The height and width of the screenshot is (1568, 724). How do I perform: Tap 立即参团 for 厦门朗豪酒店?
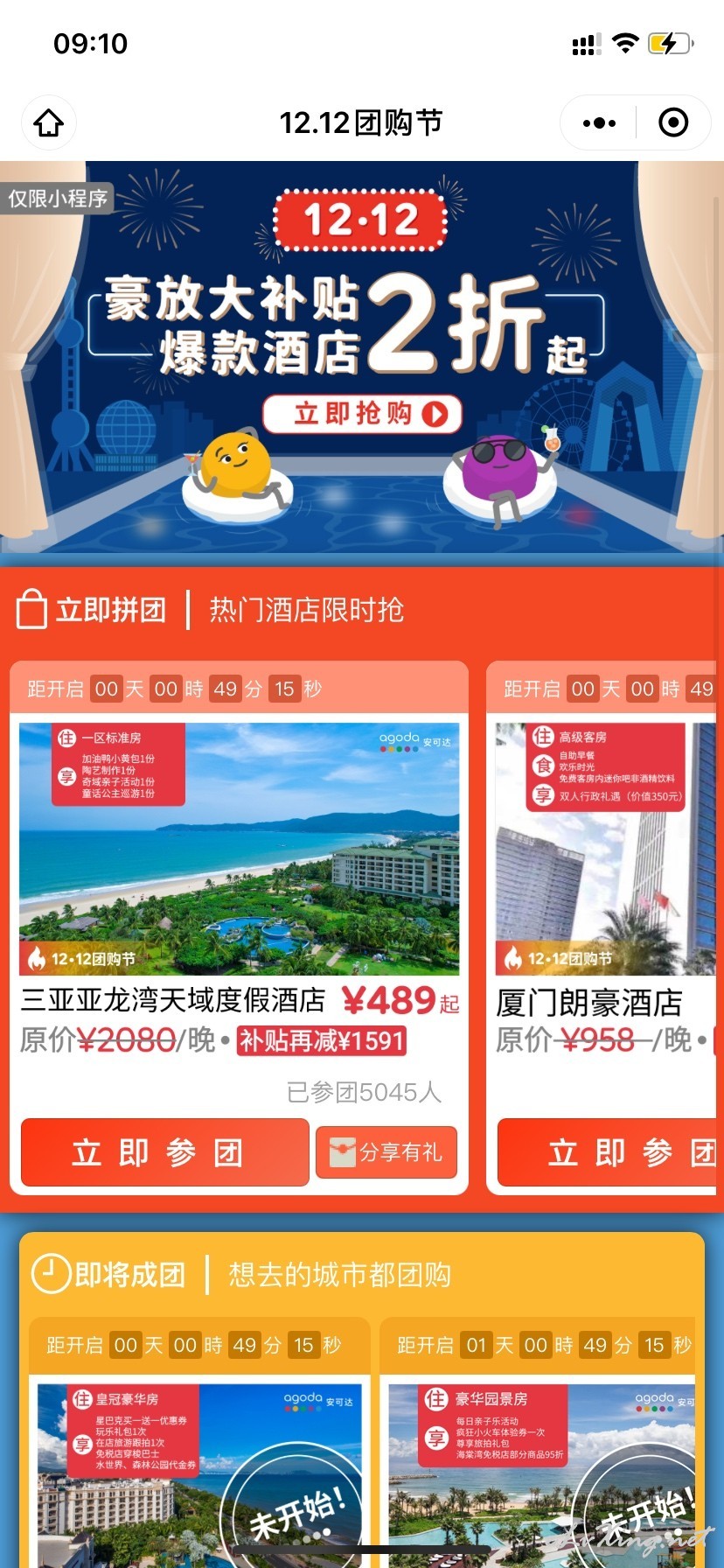pos(610,1152)
